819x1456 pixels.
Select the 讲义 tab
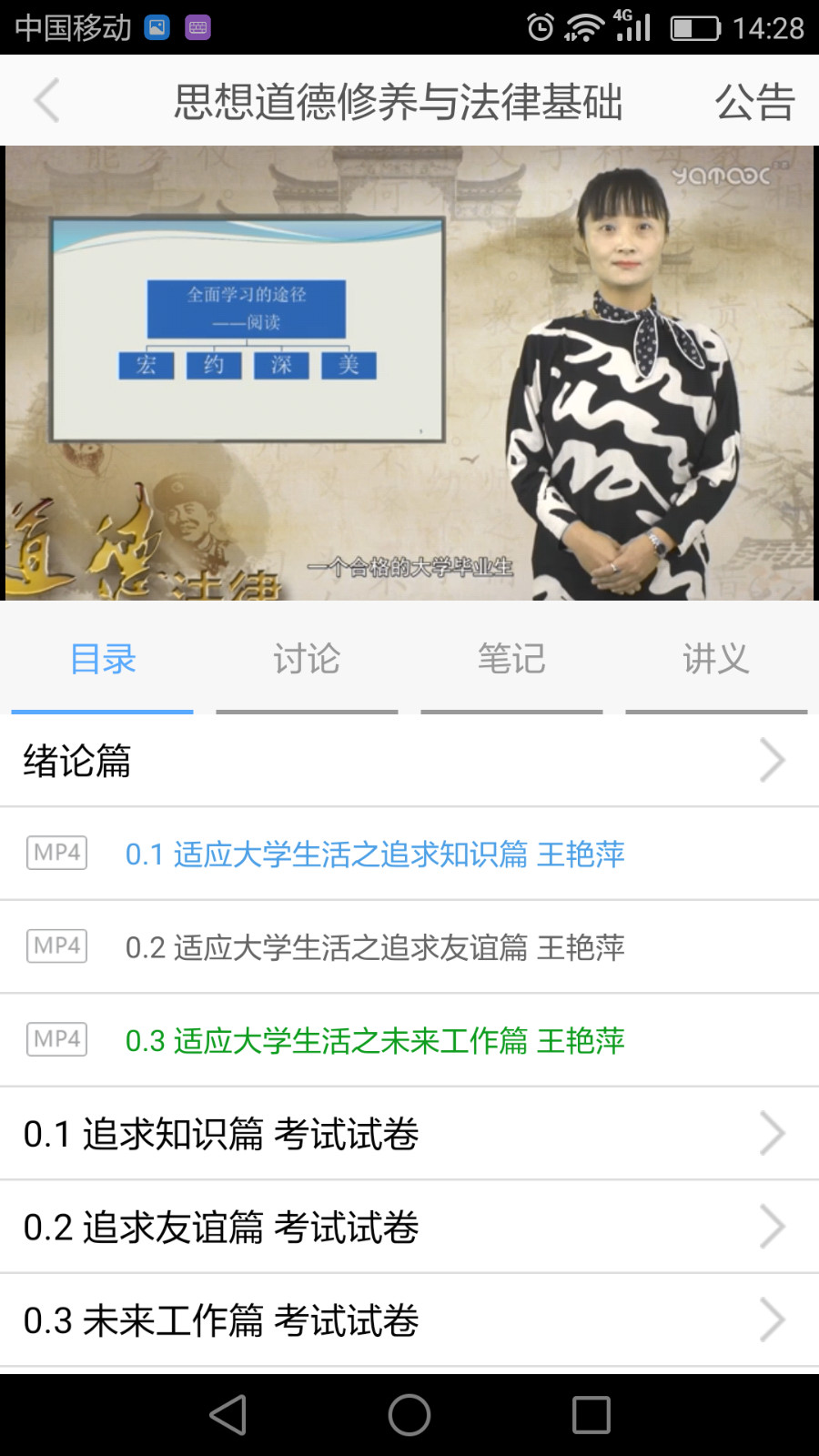pos(716,659)
